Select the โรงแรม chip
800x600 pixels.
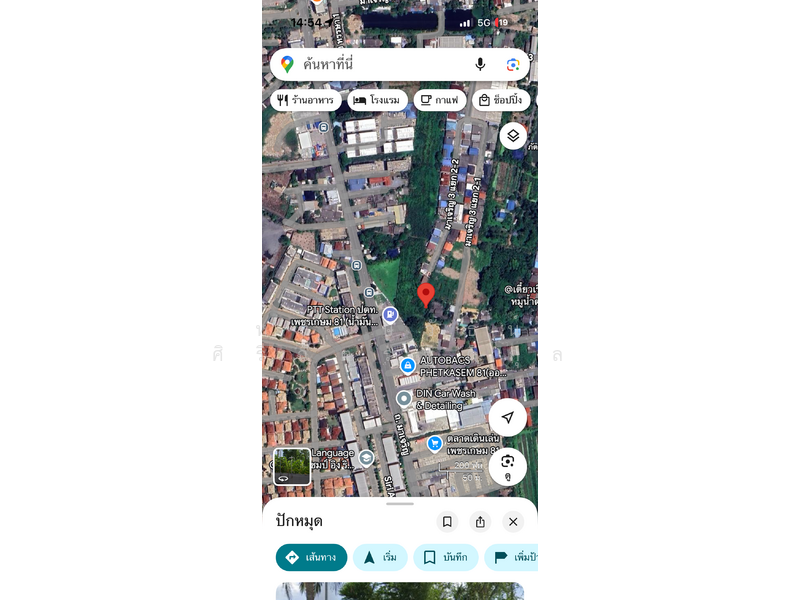(x=377, y=100)
